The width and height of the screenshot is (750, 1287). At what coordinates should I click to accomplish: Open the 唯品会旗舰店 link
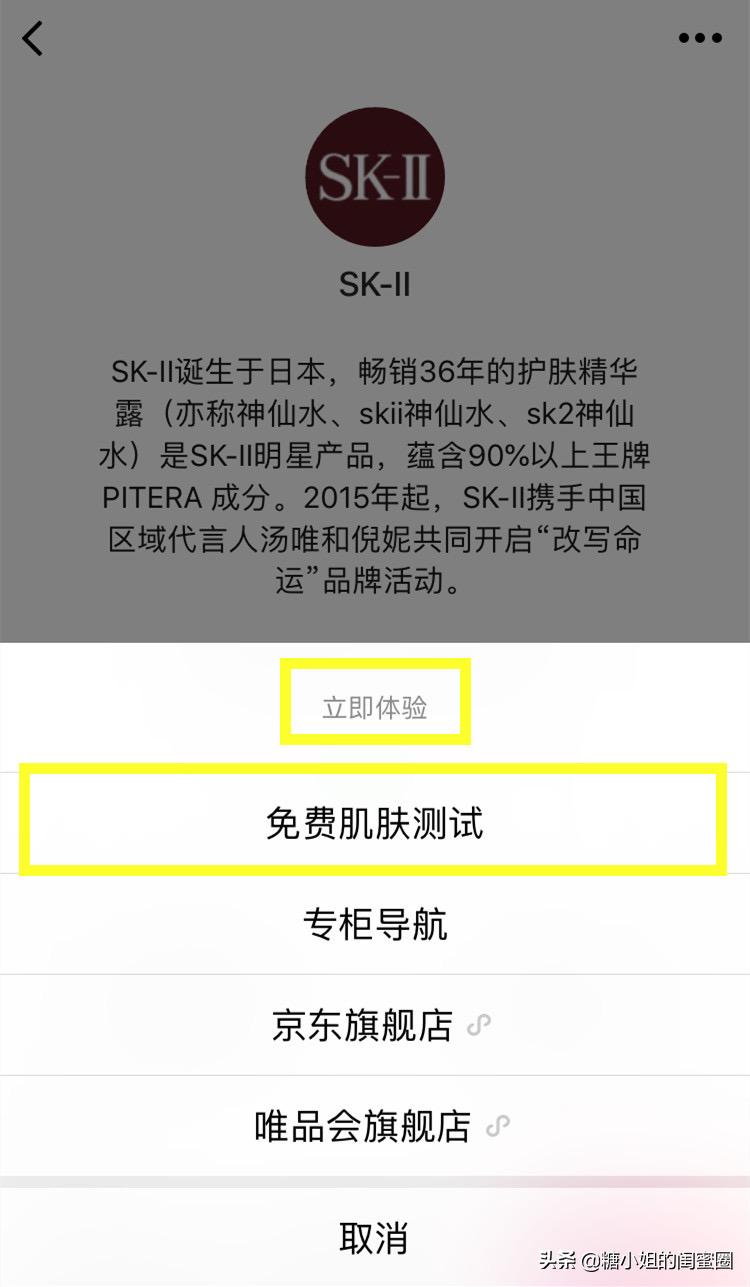point(375,1126)
